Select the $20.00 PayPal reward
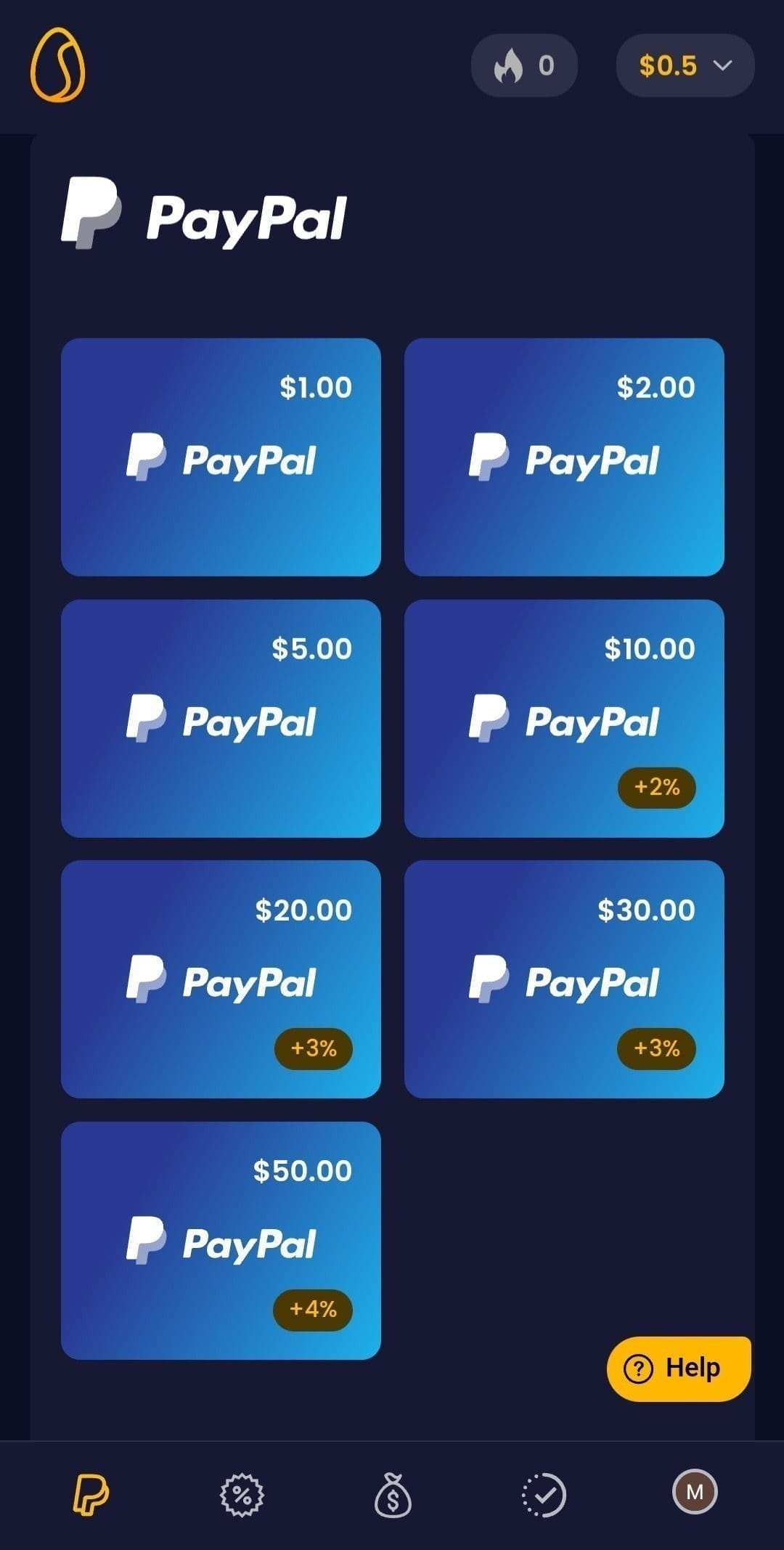The height and width of the screenshot is (1550, 784). point(221,979)
